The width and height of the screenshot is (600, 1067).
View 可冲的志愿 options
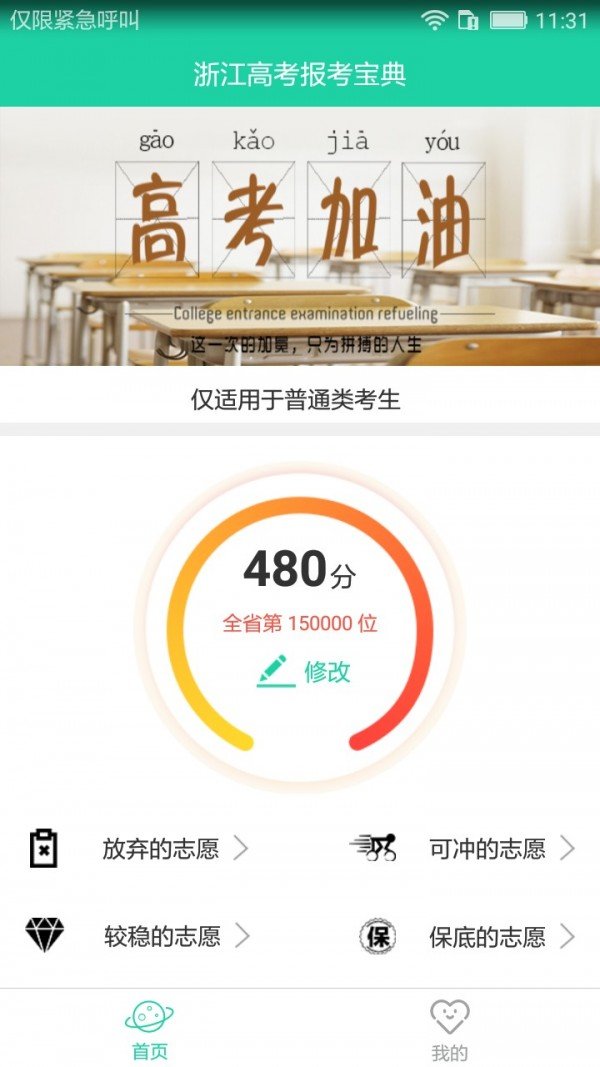coord(487,850)
